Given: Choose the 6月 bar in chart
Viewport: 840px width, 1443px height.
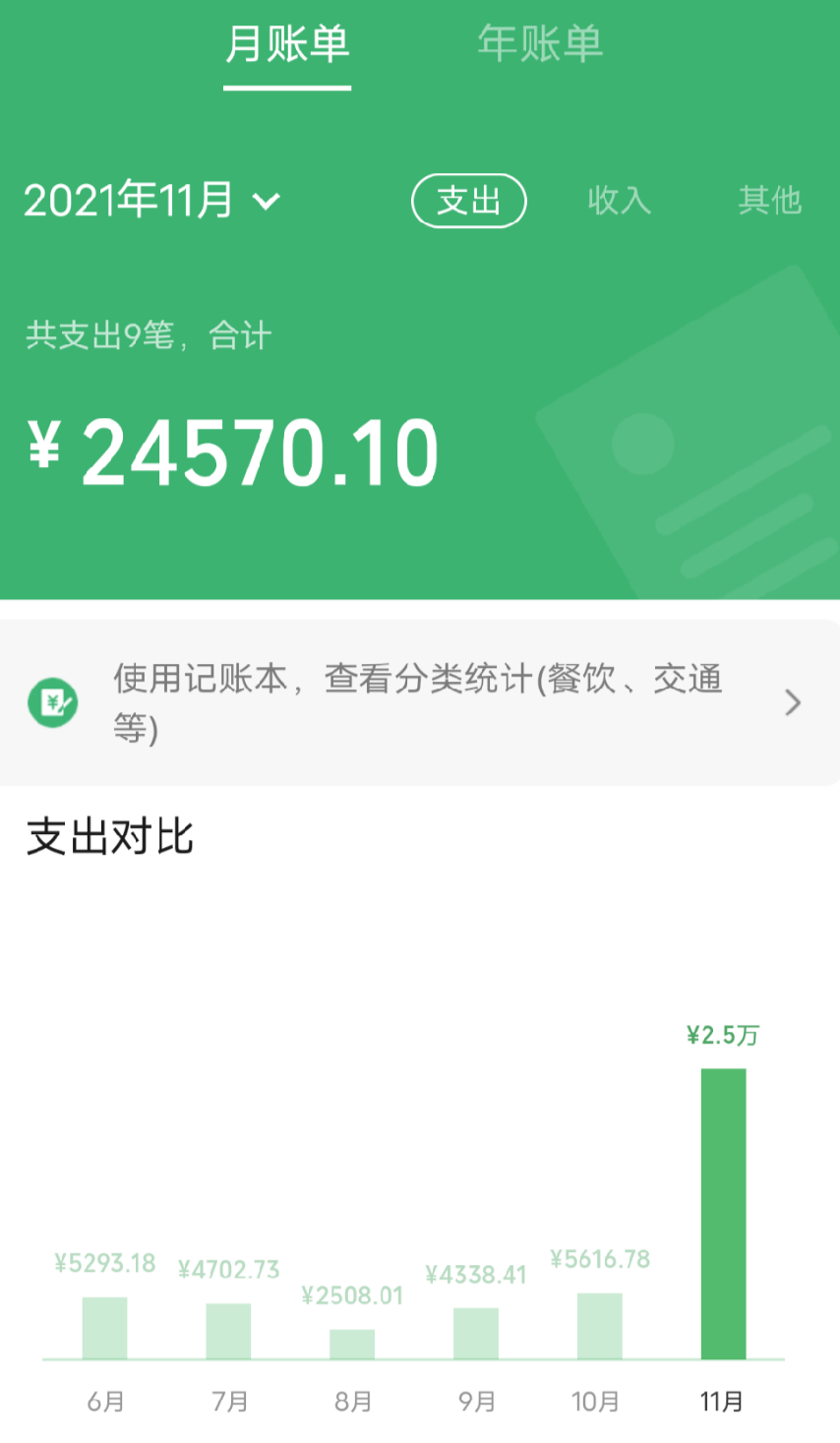Looking at the screenshot, I should coord(104,1328).
